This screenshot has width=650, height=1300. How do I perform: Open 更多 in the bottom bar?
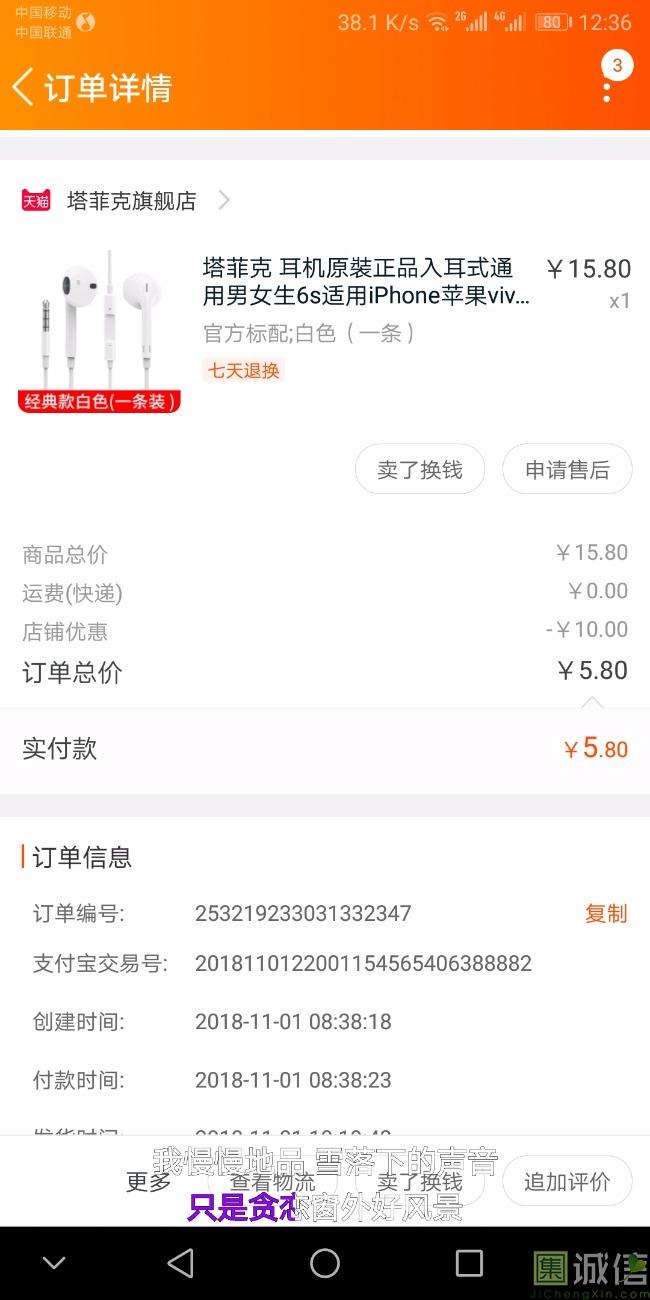pos(148,1182)
